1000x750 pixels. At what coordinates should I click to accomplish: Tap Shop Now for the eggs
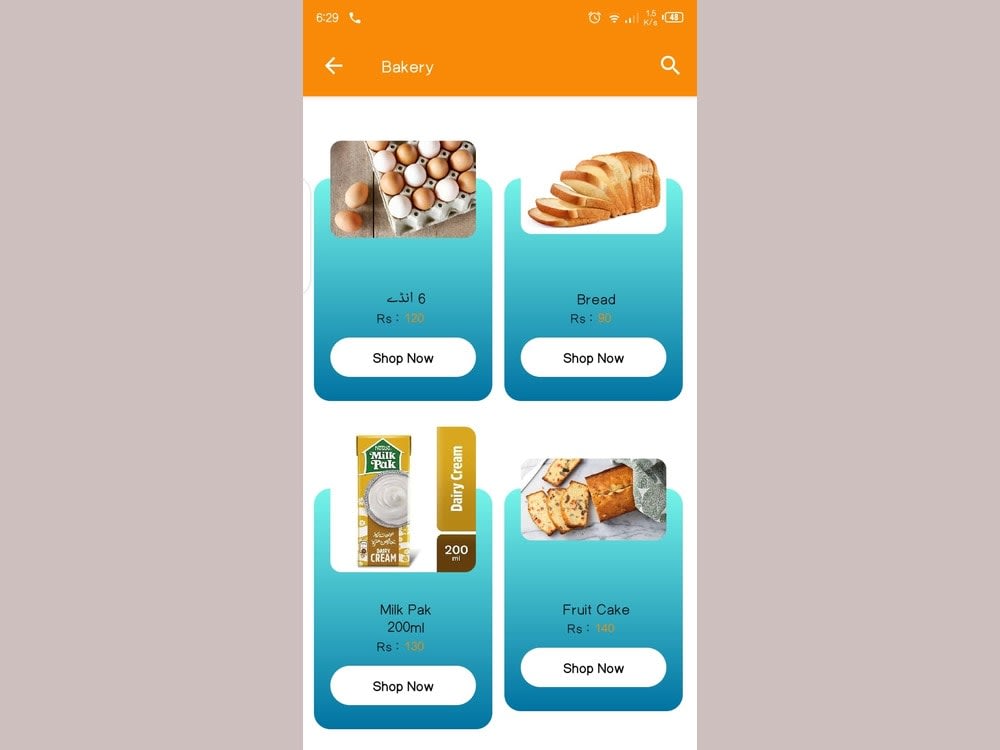click(x=403, y=357)
